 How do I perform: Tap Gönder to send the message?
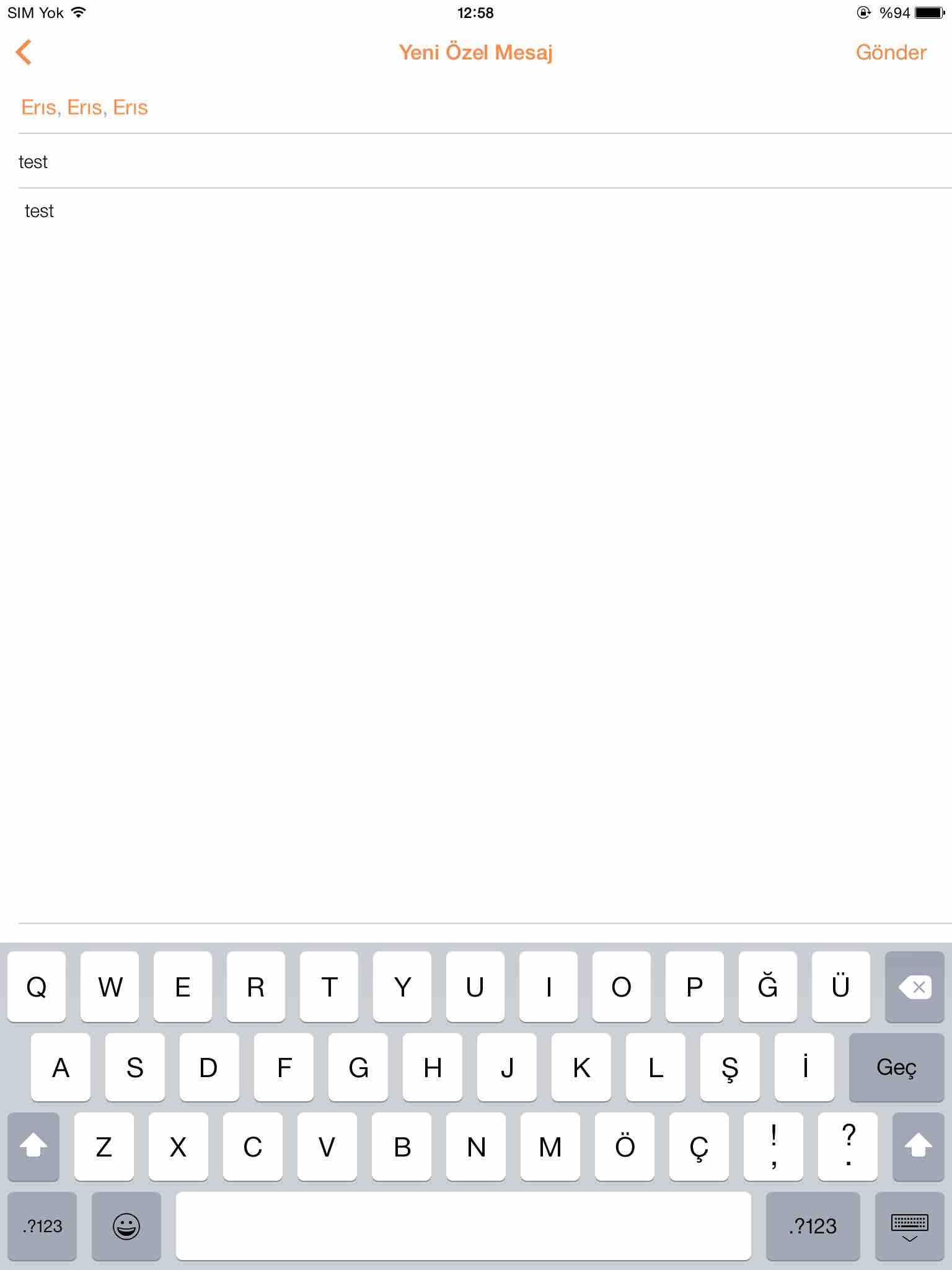pyautogui.click(x=891, y=53)
